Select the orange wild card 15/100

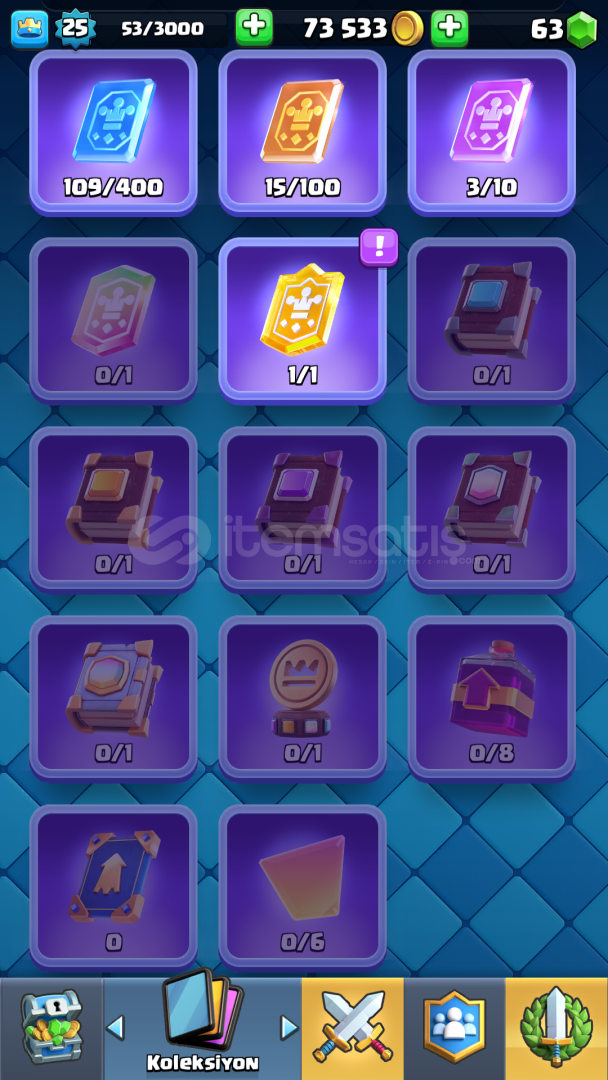click(302, 132)
